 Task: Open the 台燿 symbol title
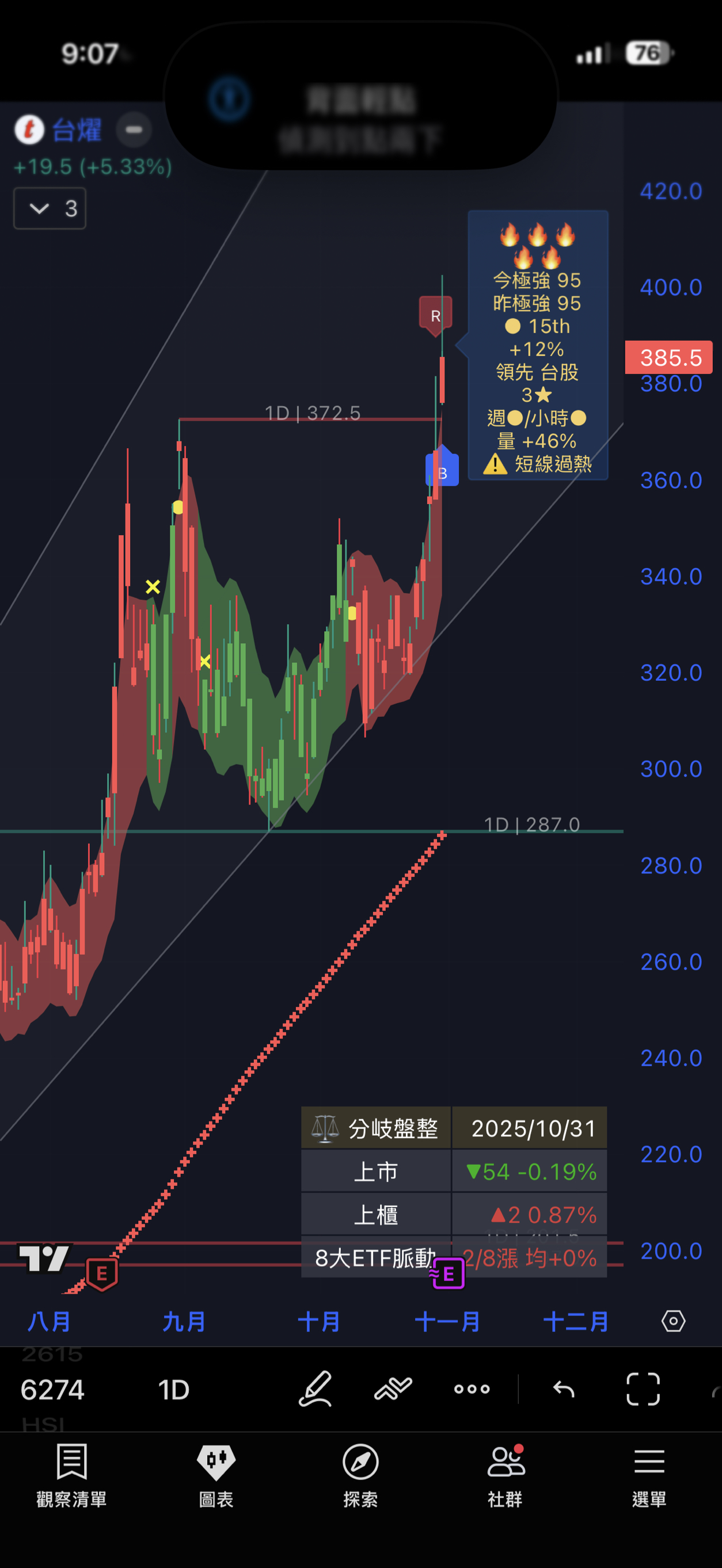coord(76,130)
